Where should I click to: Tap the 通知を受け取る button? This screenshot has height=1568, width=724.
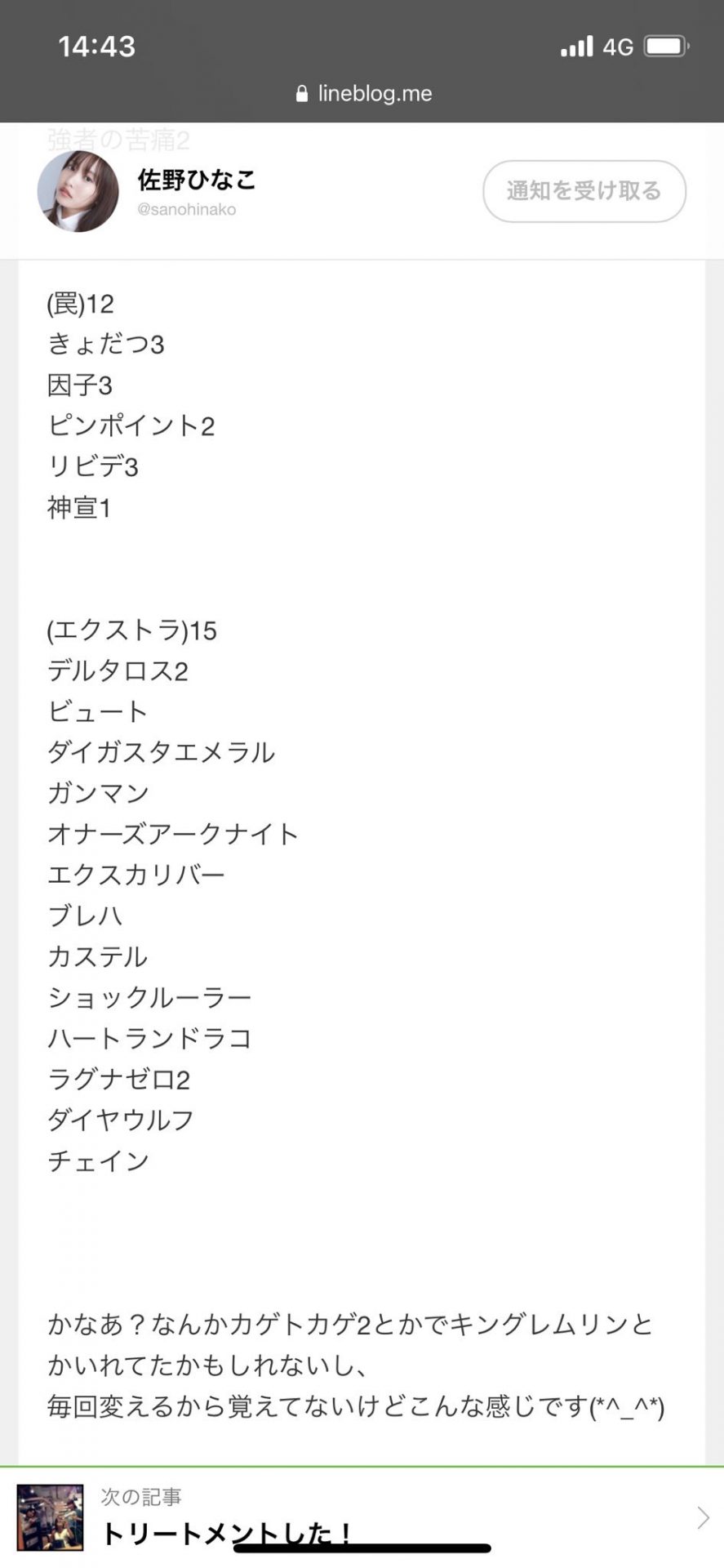tap(584, 191)
